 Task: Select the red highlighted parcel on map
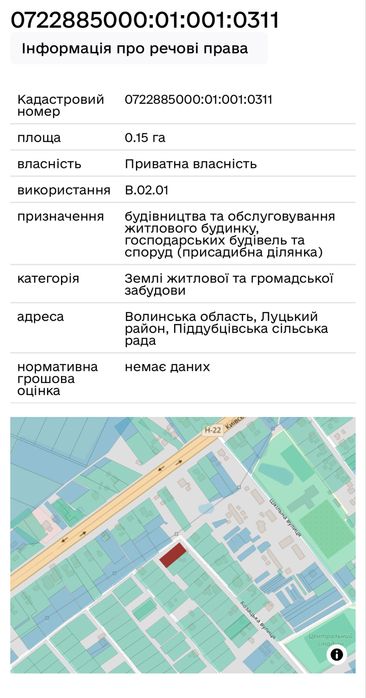(x=172, y=555)
